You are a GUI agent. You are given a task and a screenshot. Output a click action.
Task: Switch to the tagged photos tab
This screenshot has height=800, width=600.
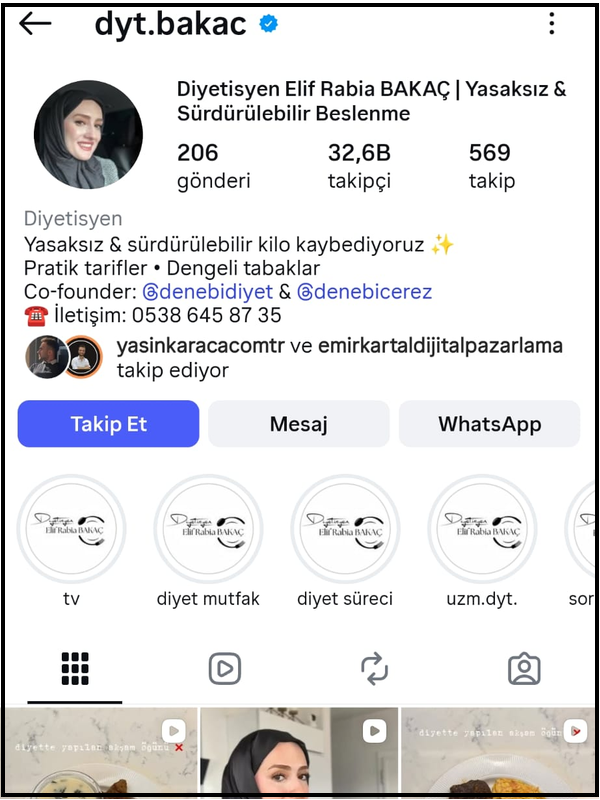[524, 669]
